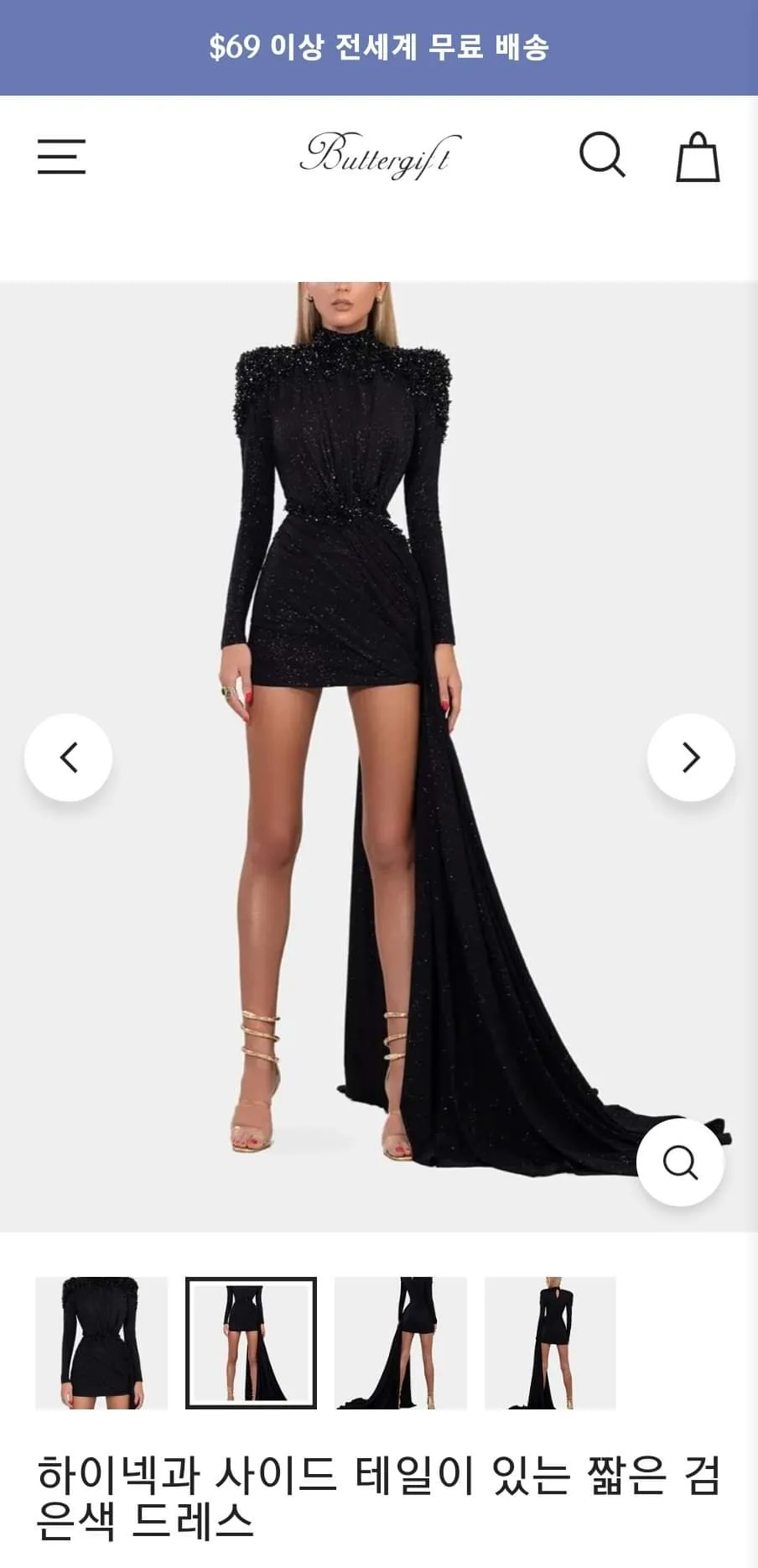The image size is (758, 1568).
Task: Select the second full-length front thumbnail
Action: click(x=251, y=1342)
